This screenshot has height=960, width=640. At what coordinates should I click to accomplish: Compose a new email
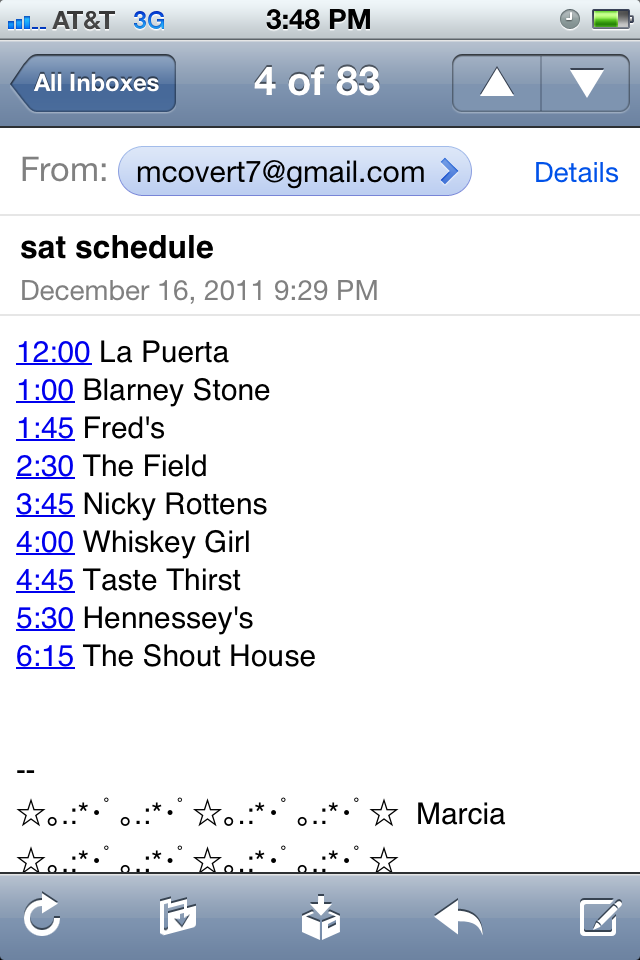pyautogui.click(x=602, y=916)
